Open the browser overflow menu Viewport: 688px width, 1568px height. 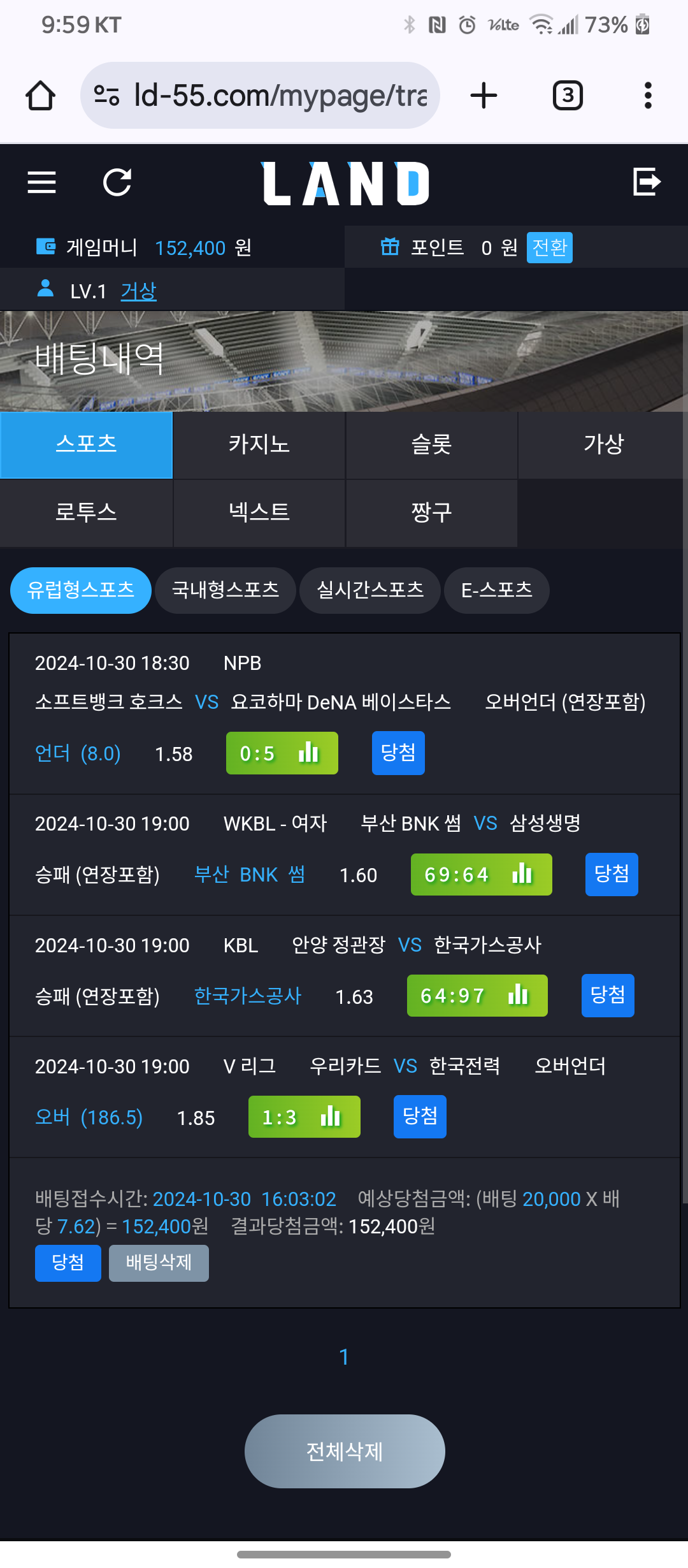(648, 96)
